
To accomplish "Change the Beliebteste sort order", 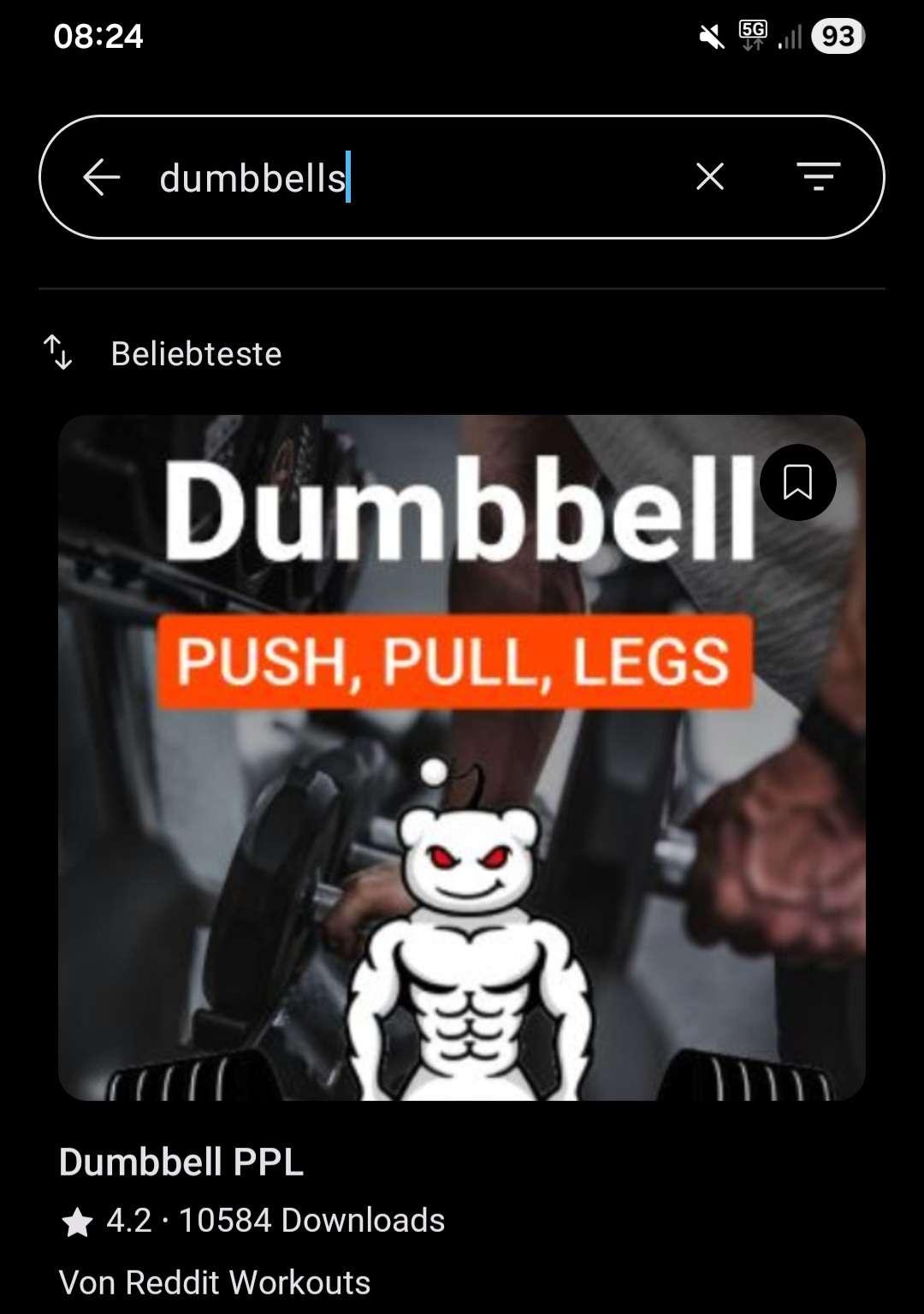I will [163, 353].
